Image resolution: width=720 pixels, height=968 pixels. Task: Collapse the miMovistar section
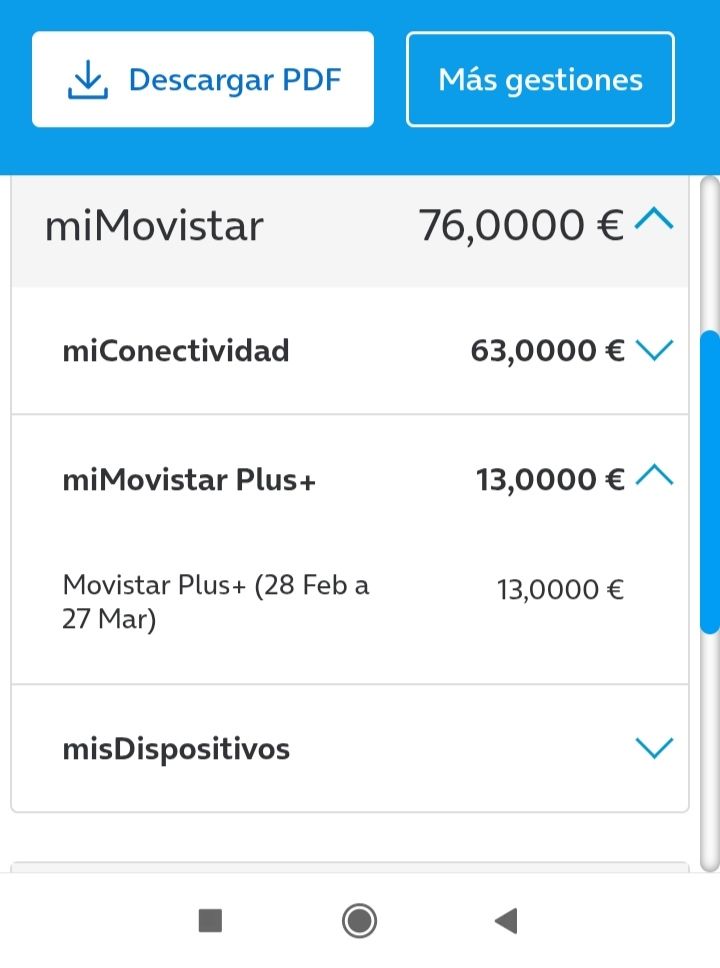654,222
